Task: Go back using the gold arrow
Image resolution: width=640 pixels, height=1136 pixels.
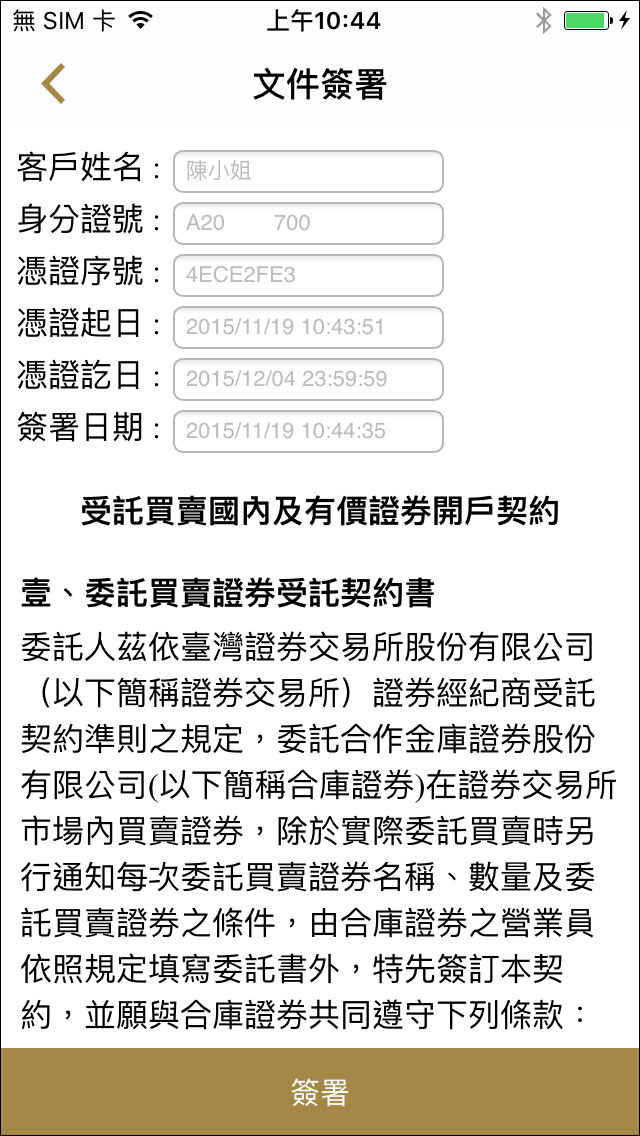Action: pyautogui.click(x=53, y=84)
